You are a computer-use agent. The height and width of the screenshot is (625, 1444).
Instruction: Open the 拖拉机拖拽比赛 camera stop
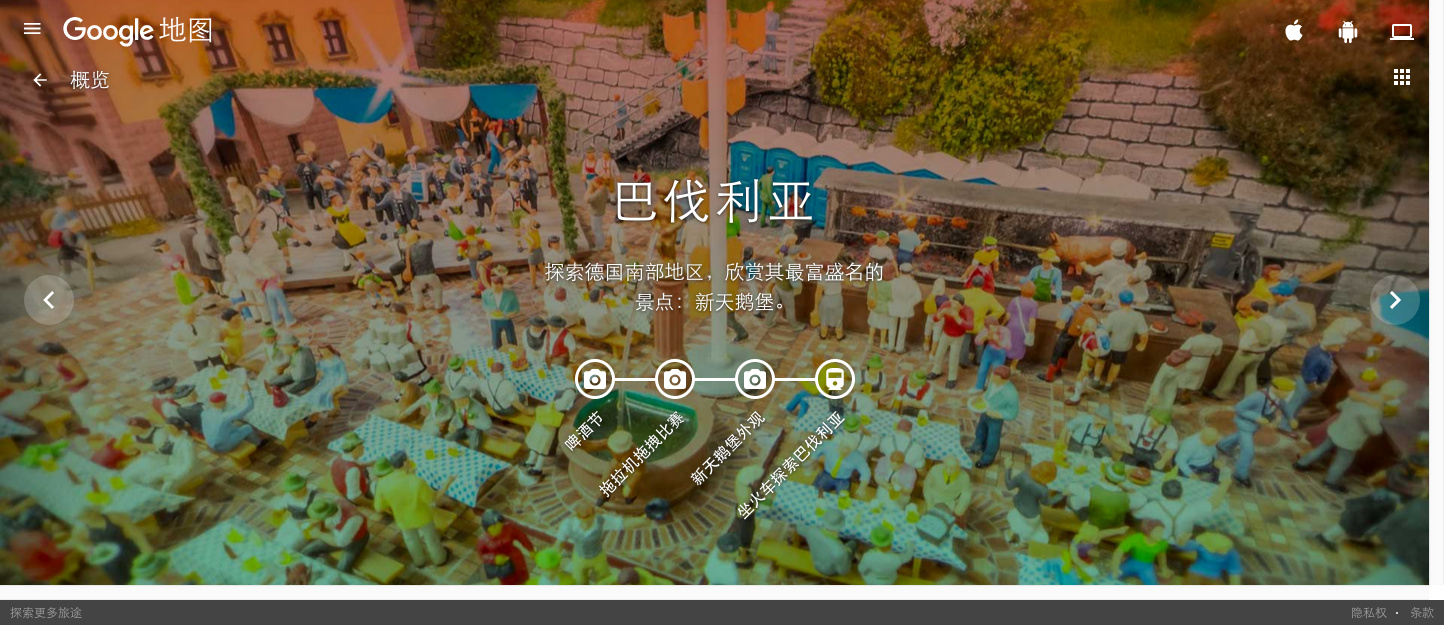tap(675, 379)
